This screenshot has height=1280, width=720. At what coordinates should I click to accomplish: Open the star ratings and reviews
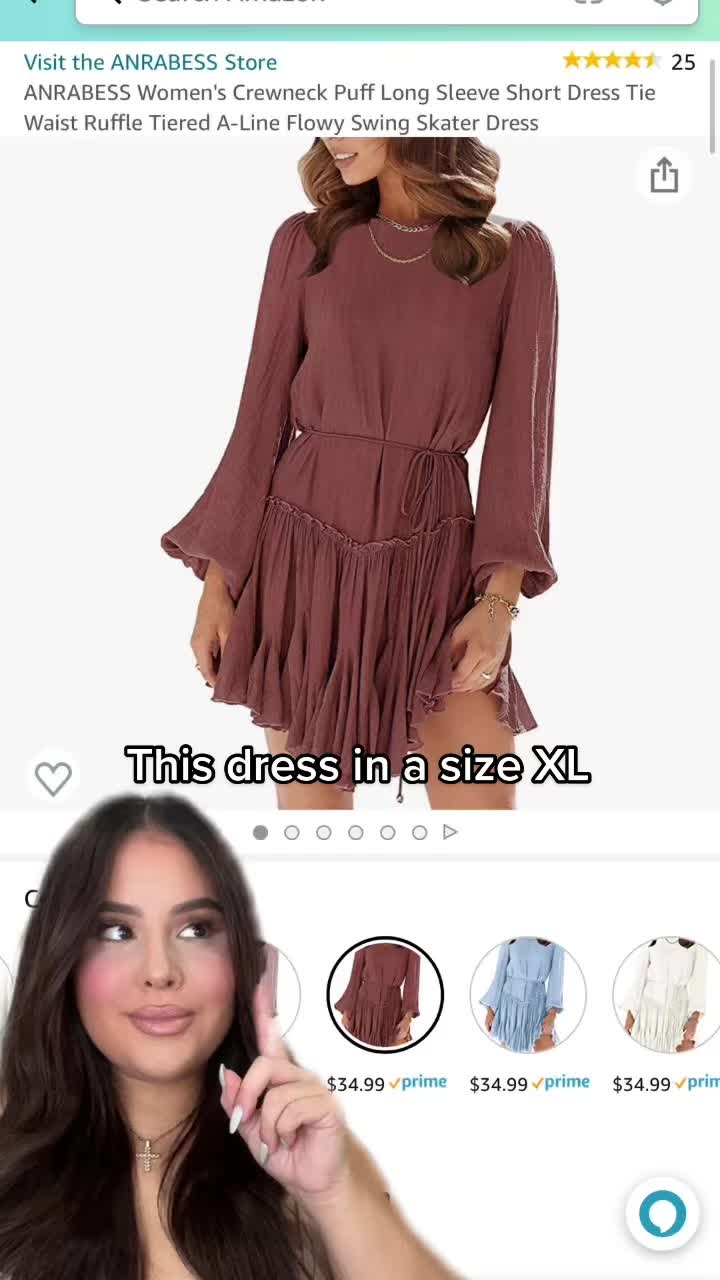tap(628, 62)
